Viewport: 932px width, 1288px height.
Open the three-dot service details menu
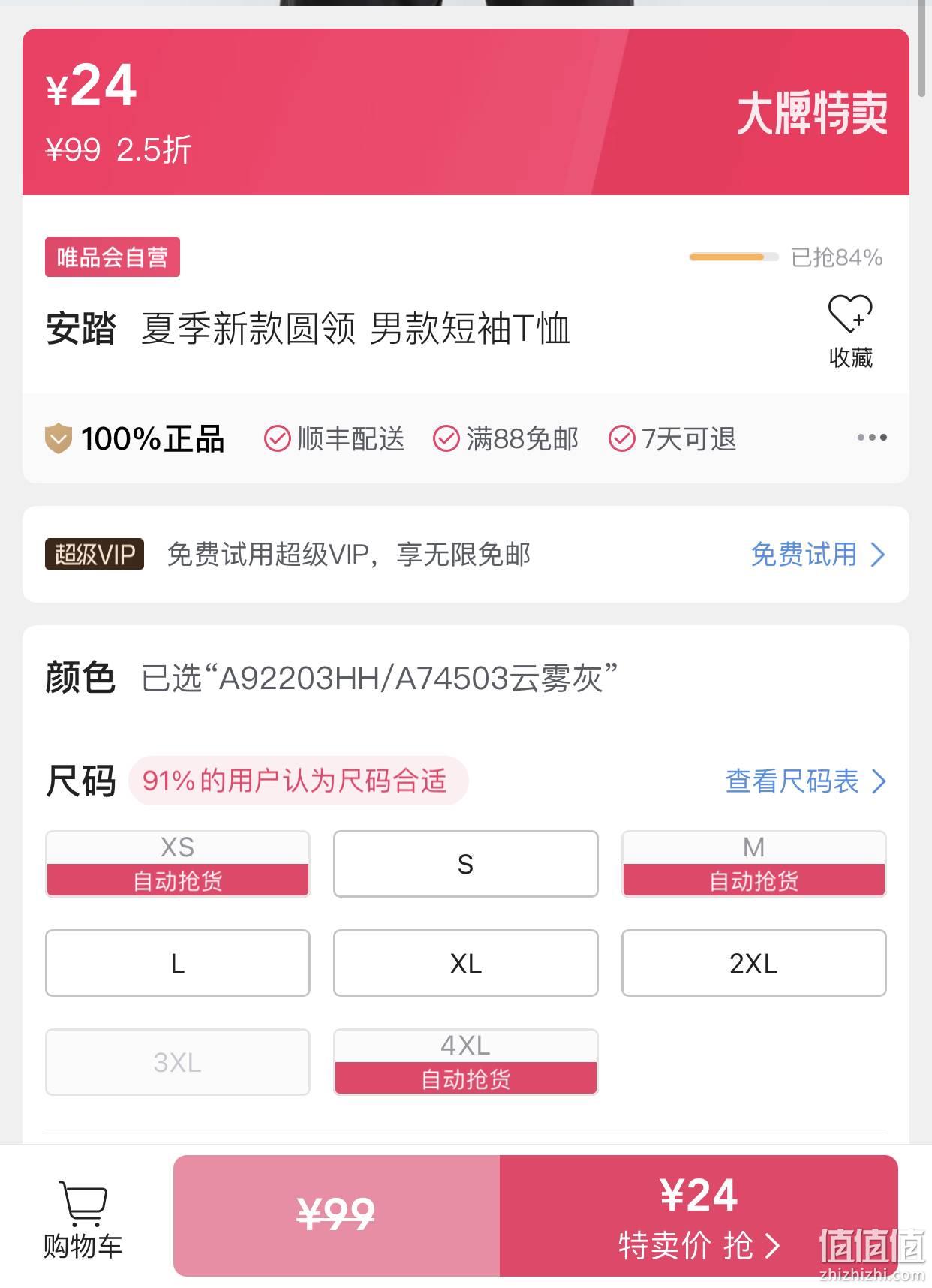point(872,438)
